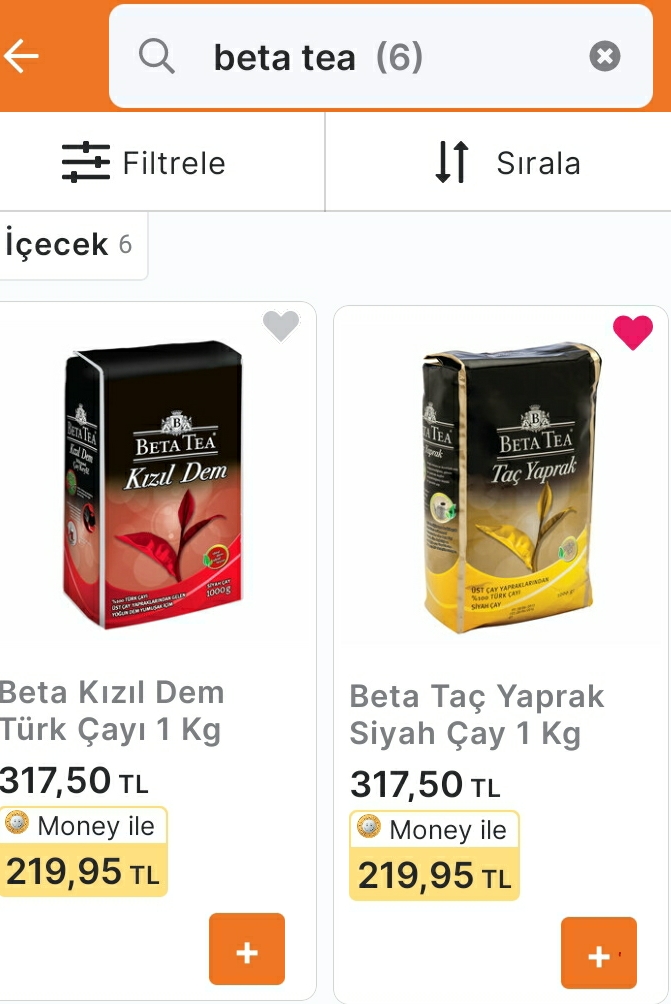Add Beta Taç Yaprak to cart
The image size is (671, 1004).
coord(598,954)
